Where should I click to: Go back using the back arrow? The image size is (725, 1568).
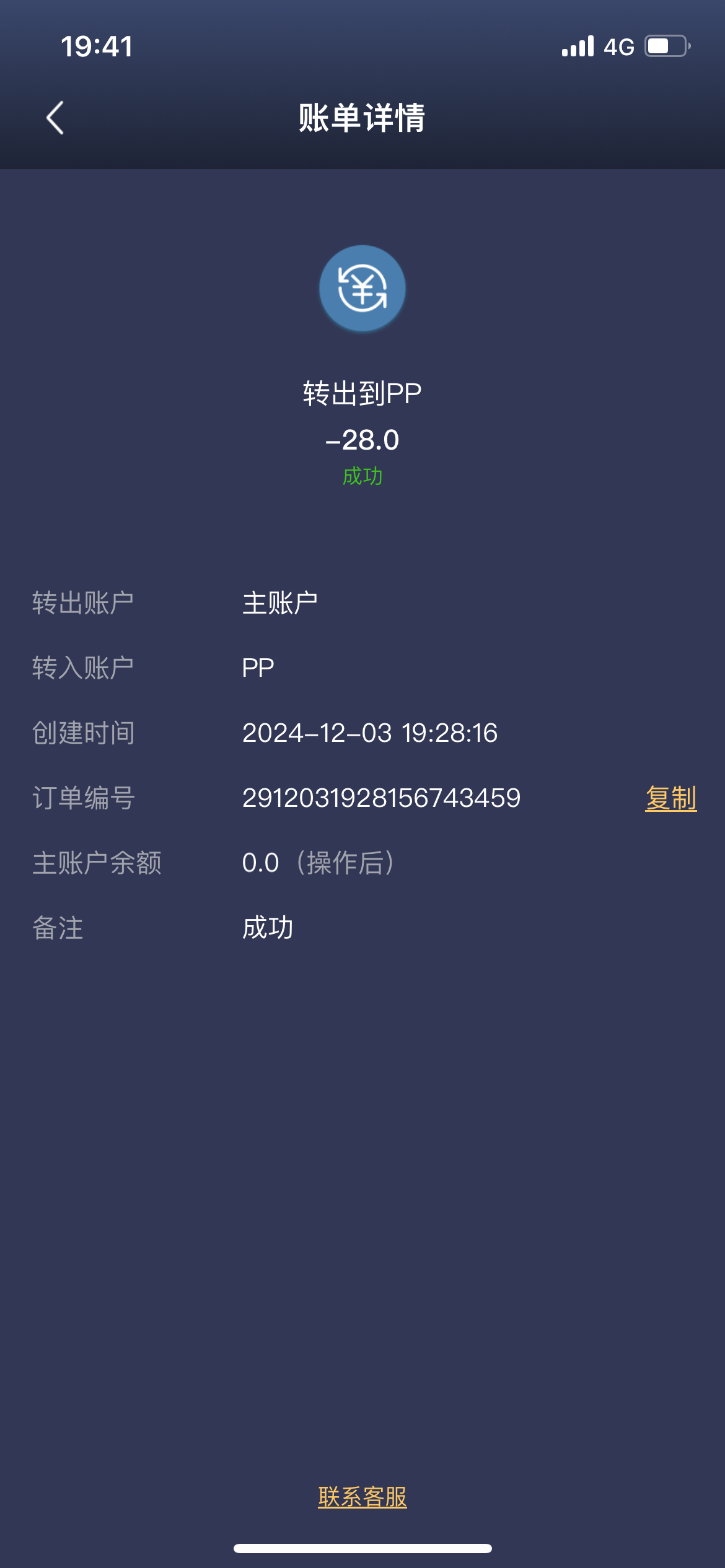(x=55, y=118)
